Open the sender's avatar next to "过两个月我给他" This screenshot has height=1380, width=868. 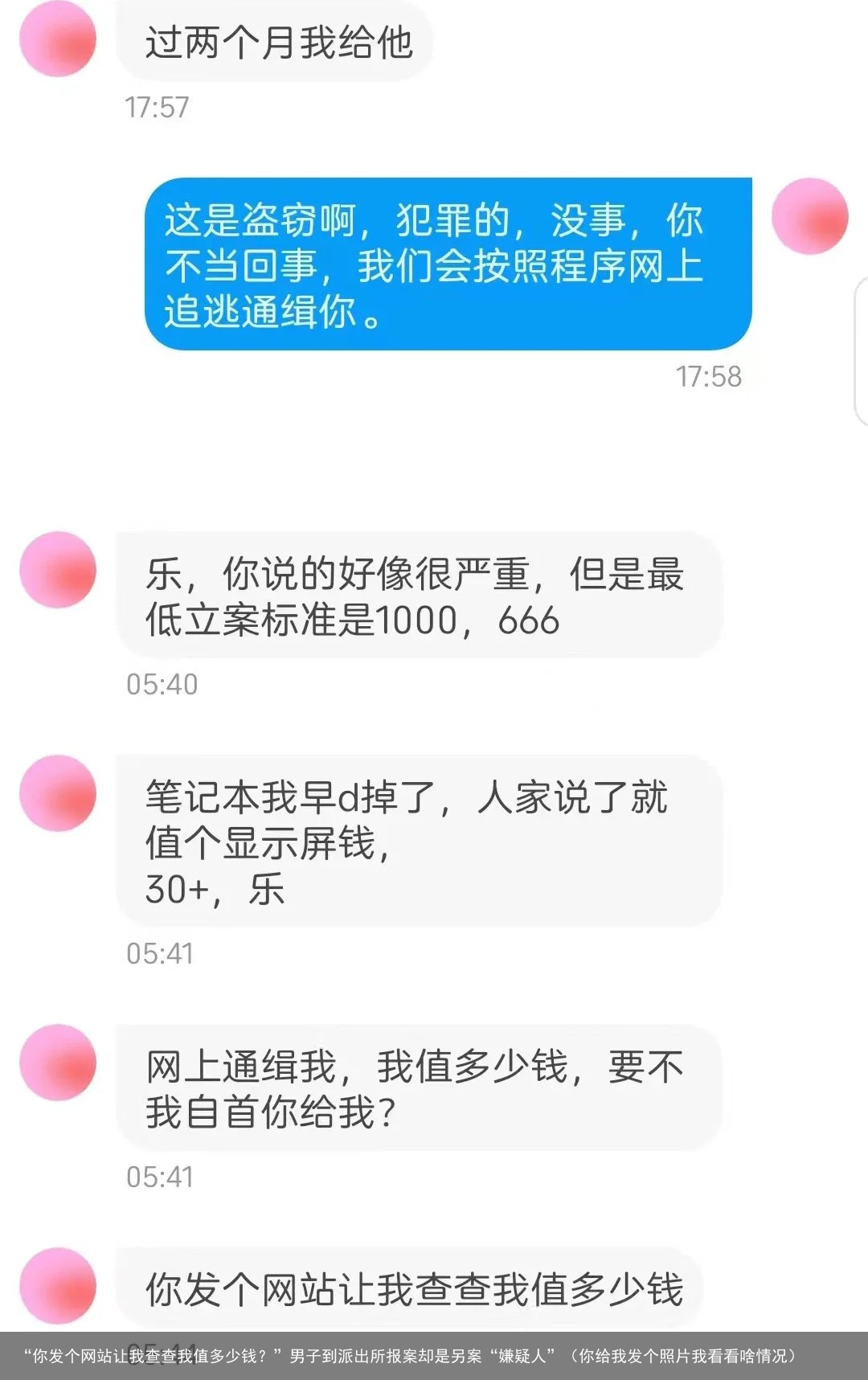click(x=56, y=40)
